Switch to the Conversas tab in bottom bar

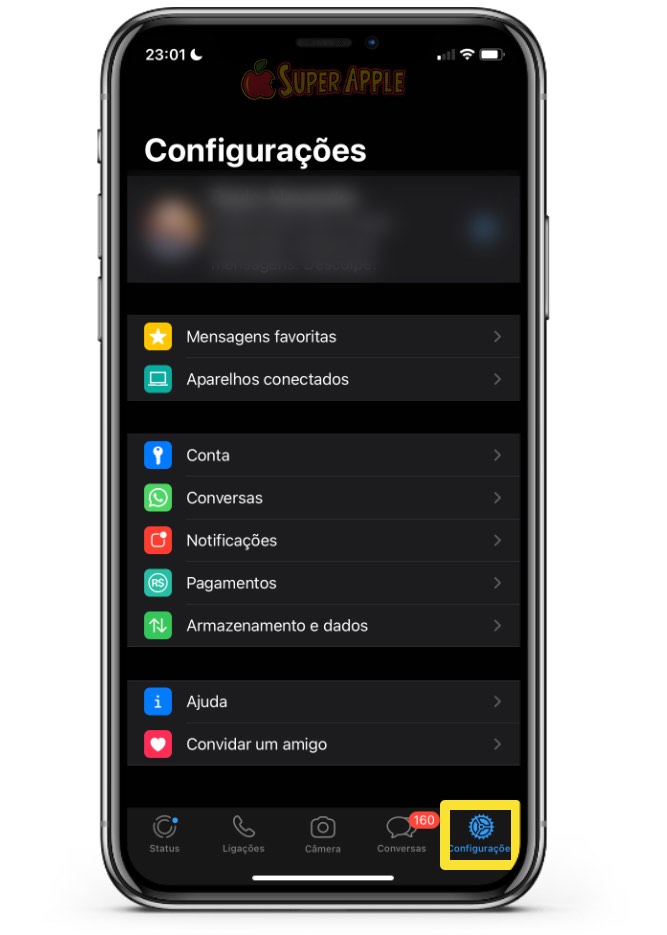pos(401,834)
